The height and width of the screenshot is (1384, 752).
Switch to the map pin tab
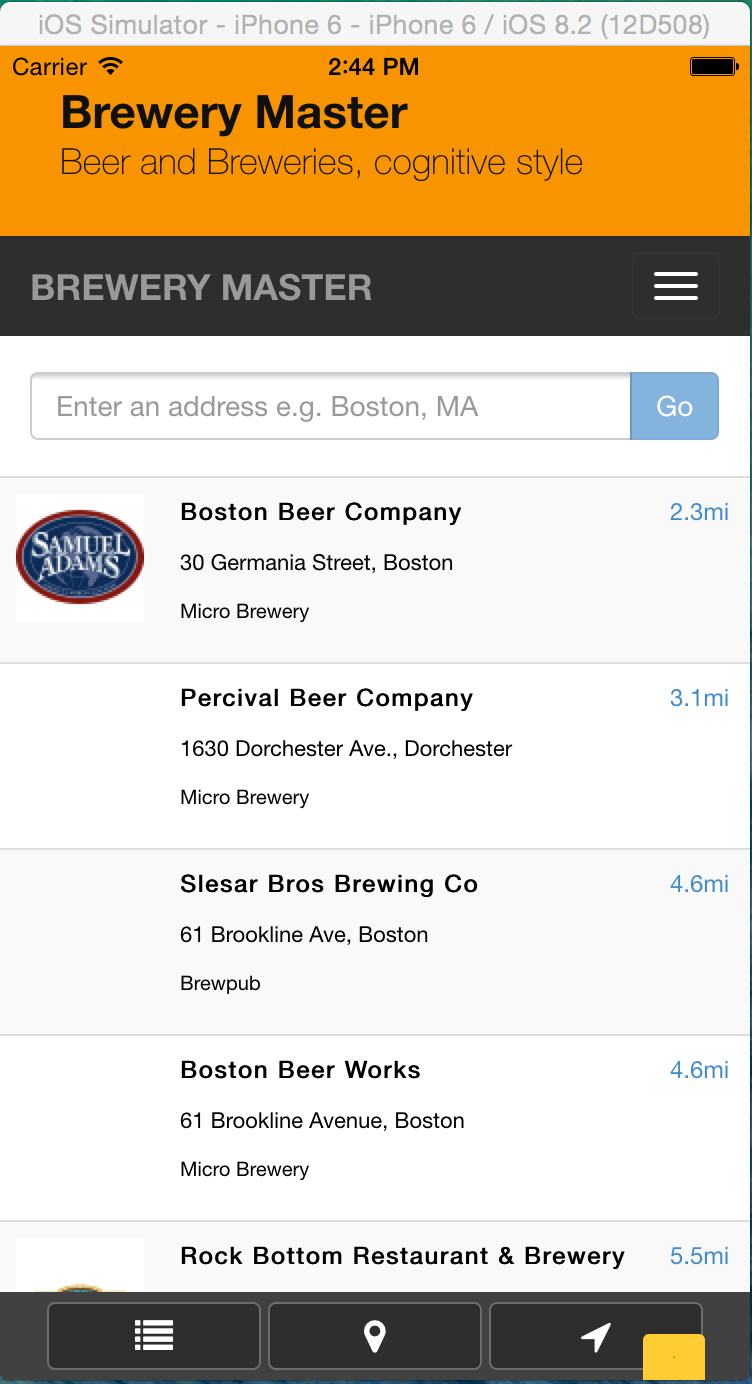(375, 1335)
